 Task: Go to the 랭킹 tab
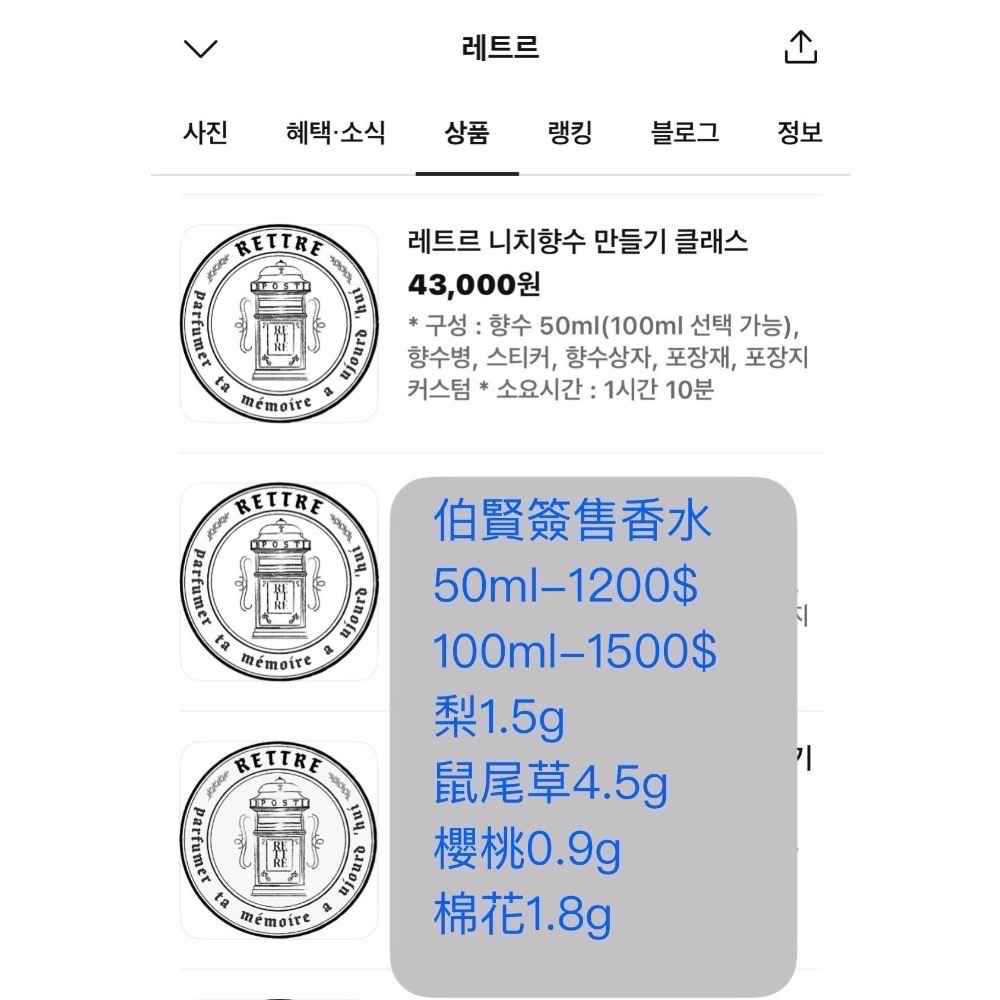[570, 133]
